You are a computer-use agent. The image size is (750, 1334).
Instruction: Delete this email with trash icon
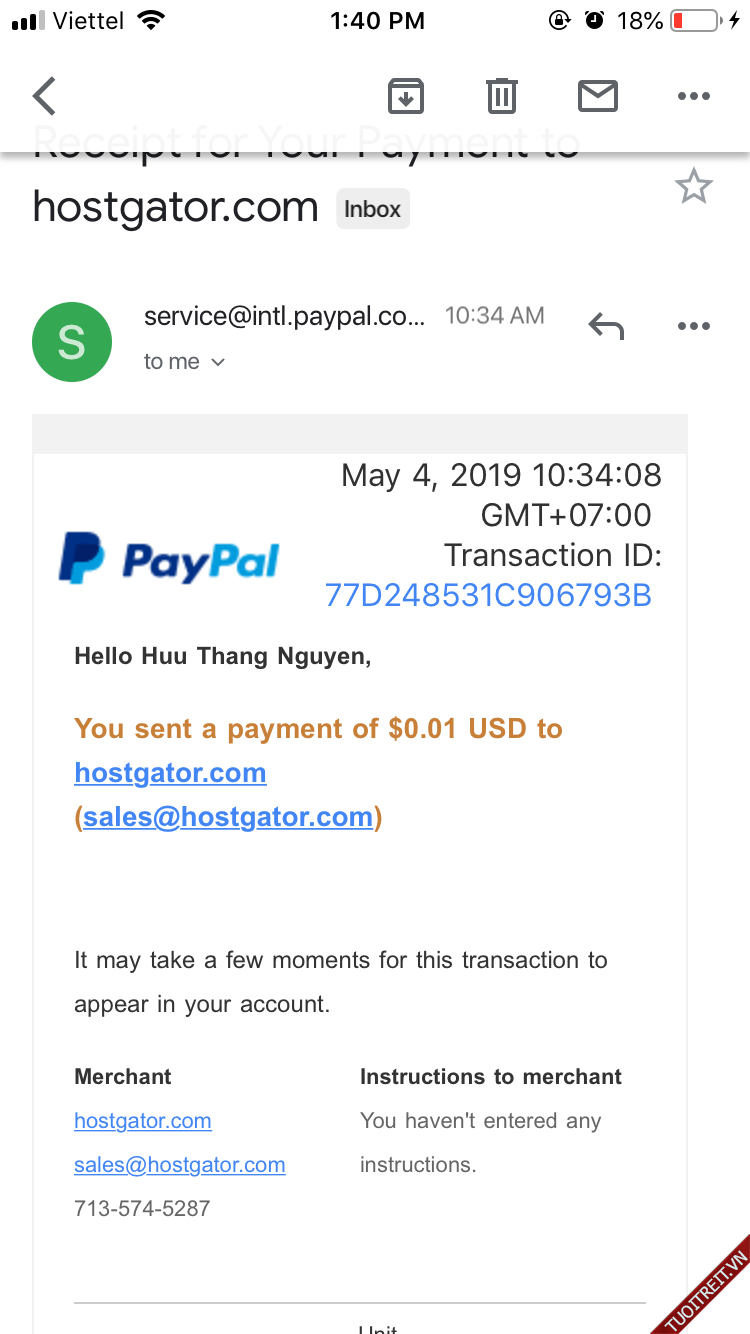tap(502, 97)
